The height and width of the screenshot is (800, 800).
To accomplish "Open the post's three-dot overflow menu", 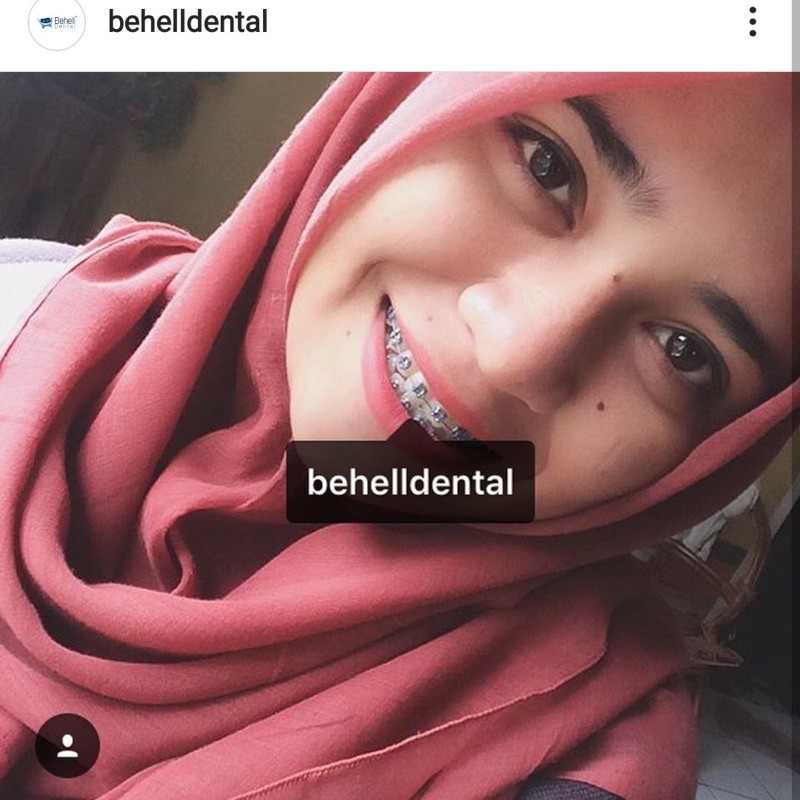I will point(752,22).
